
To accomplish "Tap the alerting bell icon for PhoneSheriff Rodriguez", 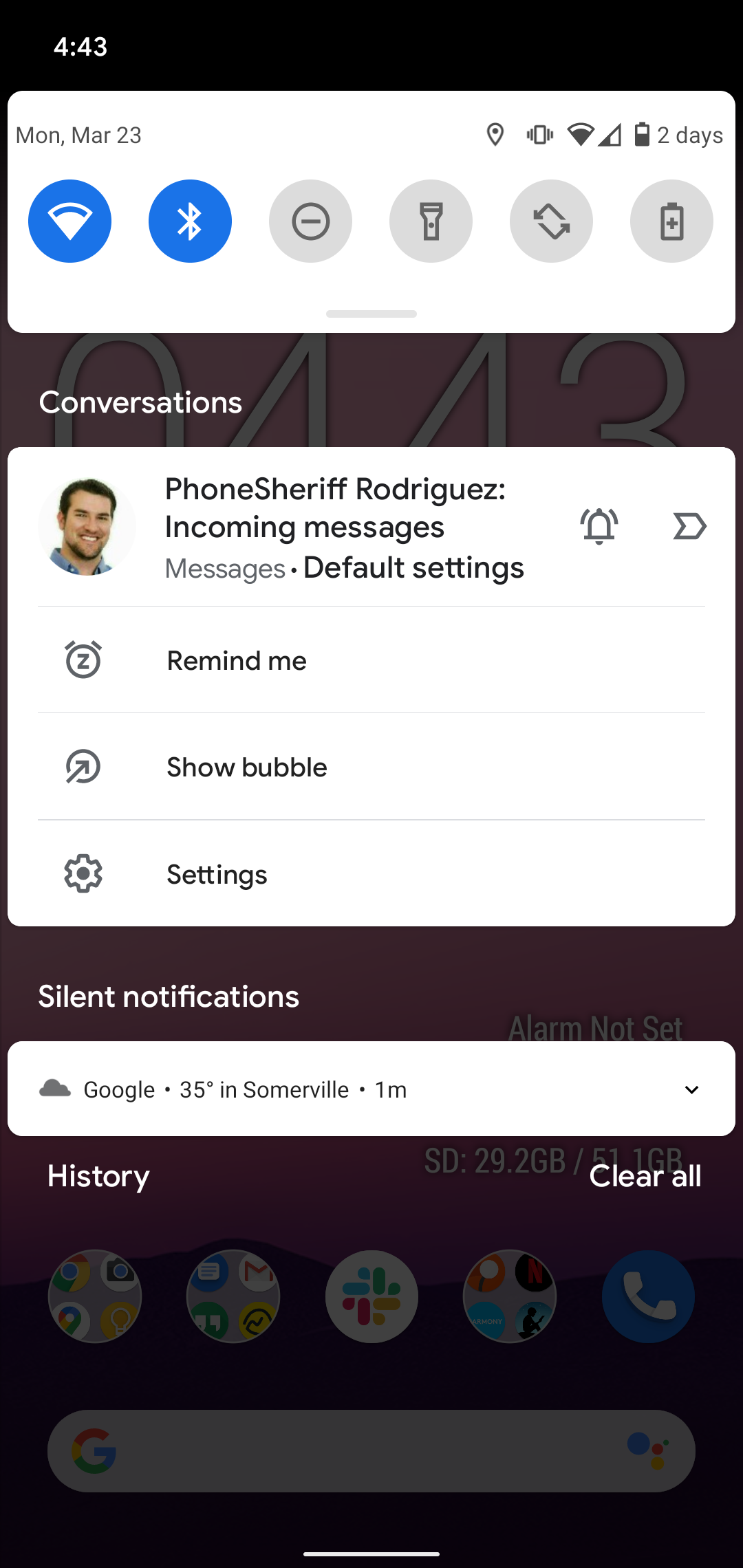I will click(x=599, y=526).
